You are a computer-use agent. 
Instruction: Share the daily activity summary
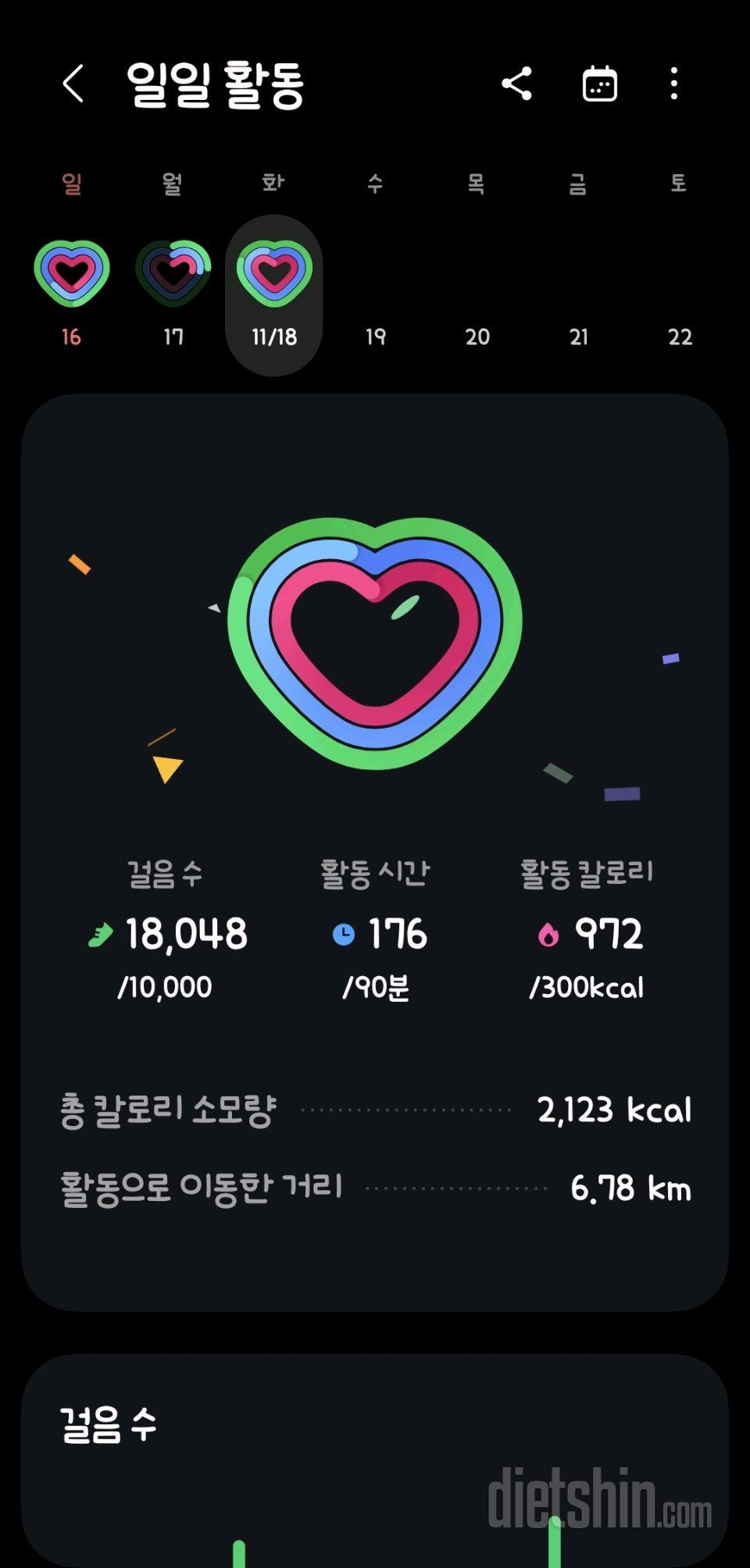[x=516, y=84]
